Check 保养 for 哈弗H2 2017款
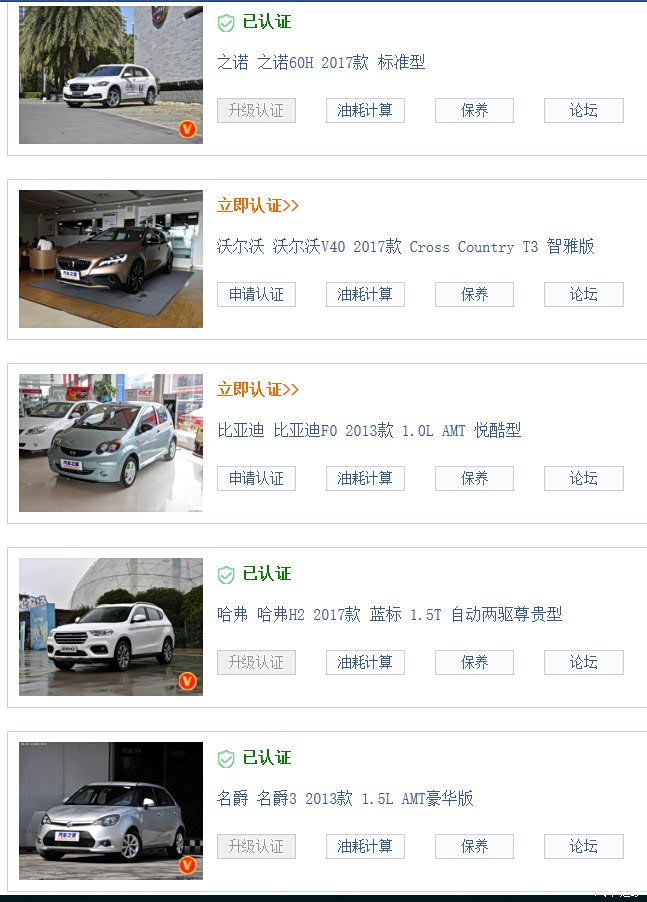 (x=474, y=662)
